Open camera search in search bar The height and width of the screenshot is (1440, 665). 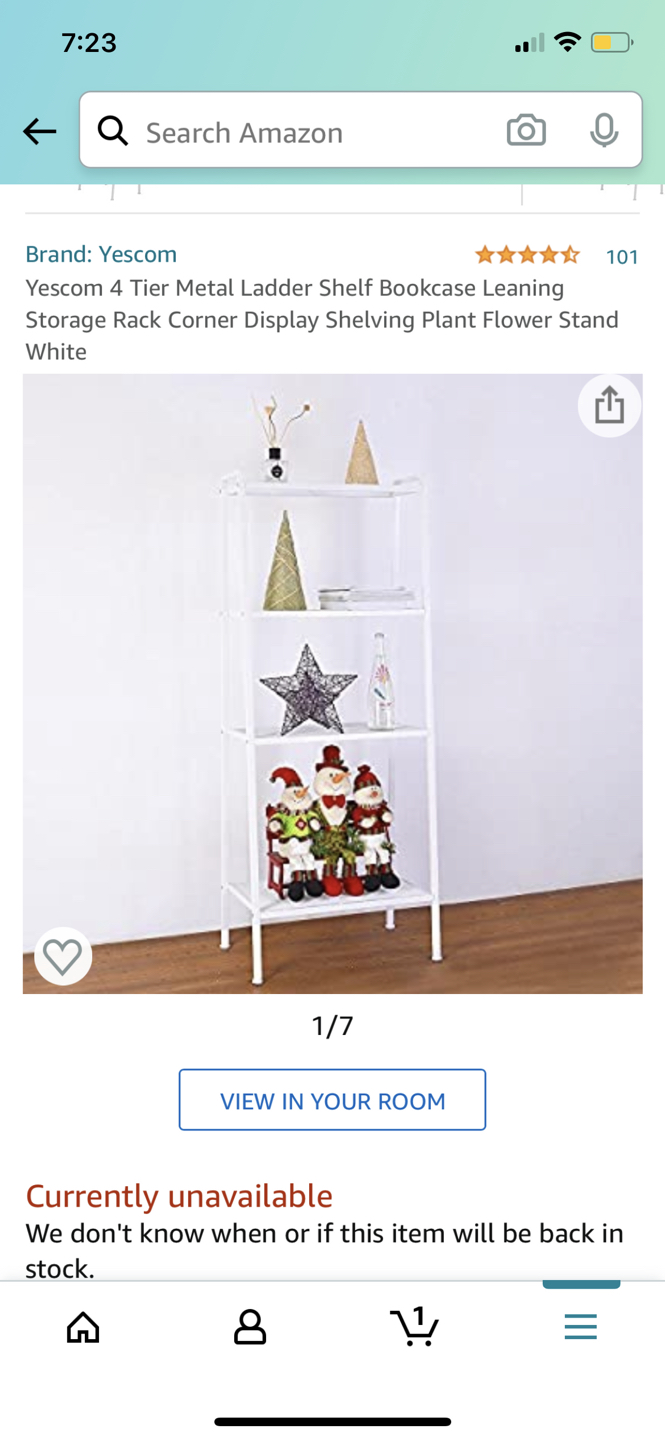pyautogui.click(x=526, y=131)
